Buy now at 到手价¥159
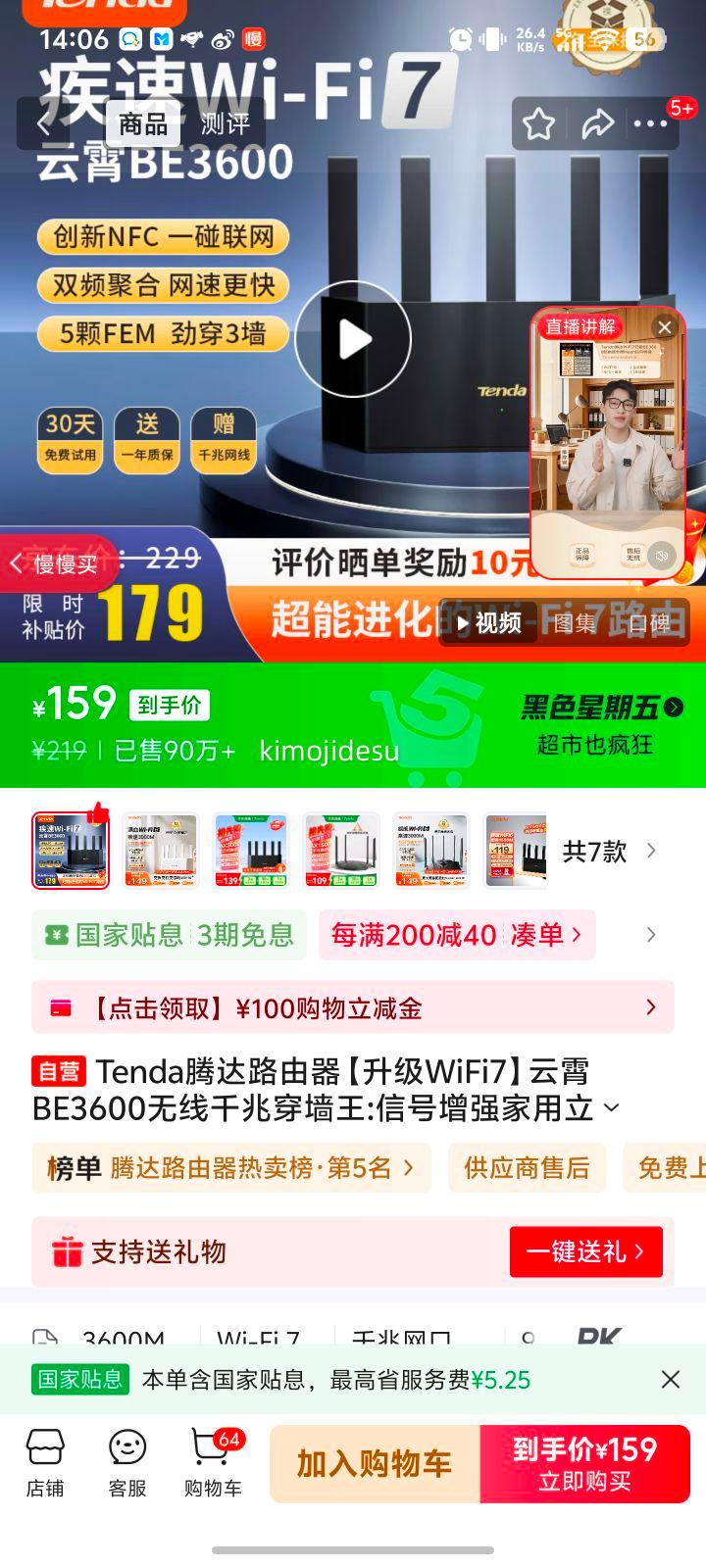Image resolution: width=706 pixels, height=1568 pixels. 584,1464
